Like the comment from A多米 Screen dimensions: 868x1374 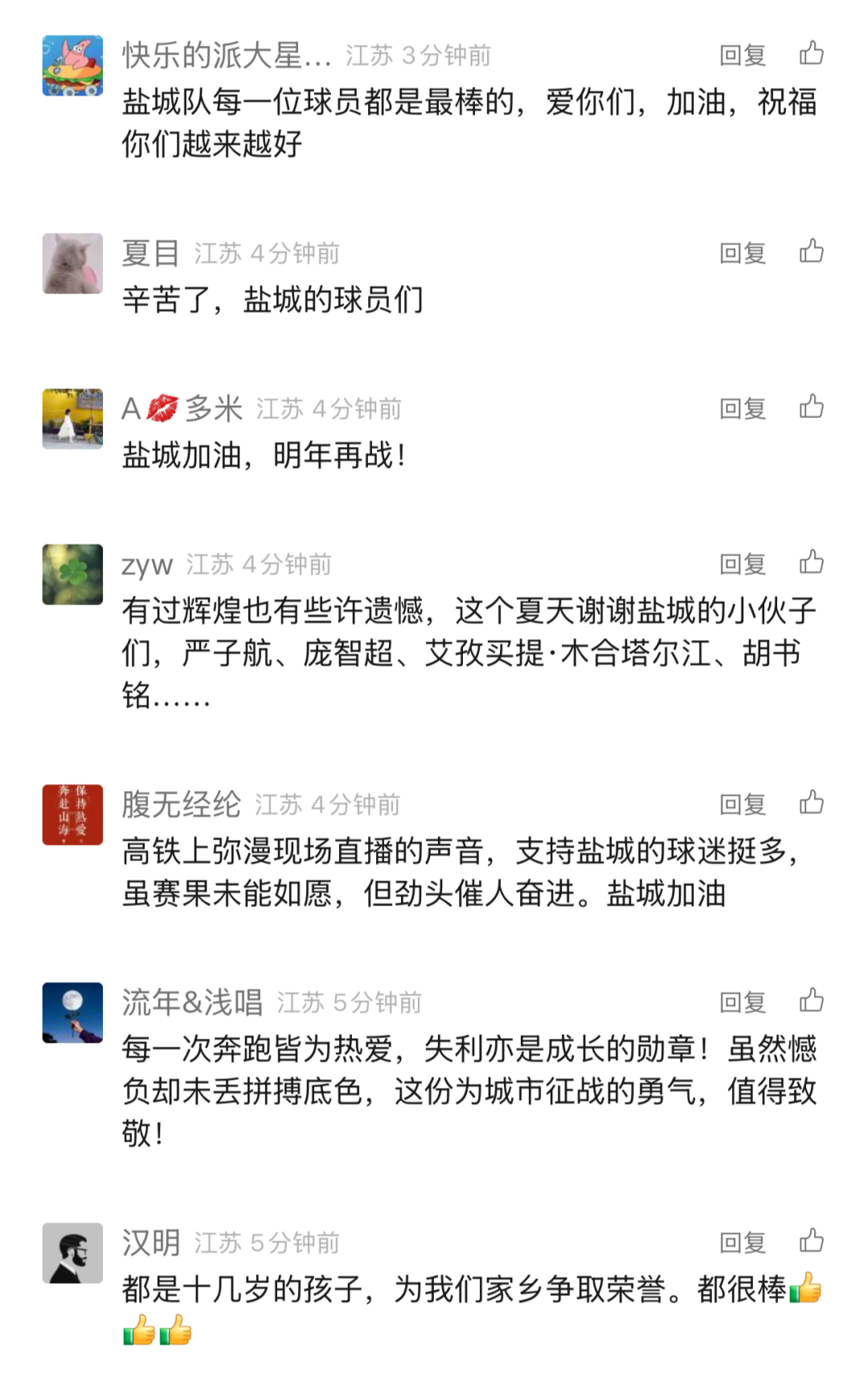point(811,407)
